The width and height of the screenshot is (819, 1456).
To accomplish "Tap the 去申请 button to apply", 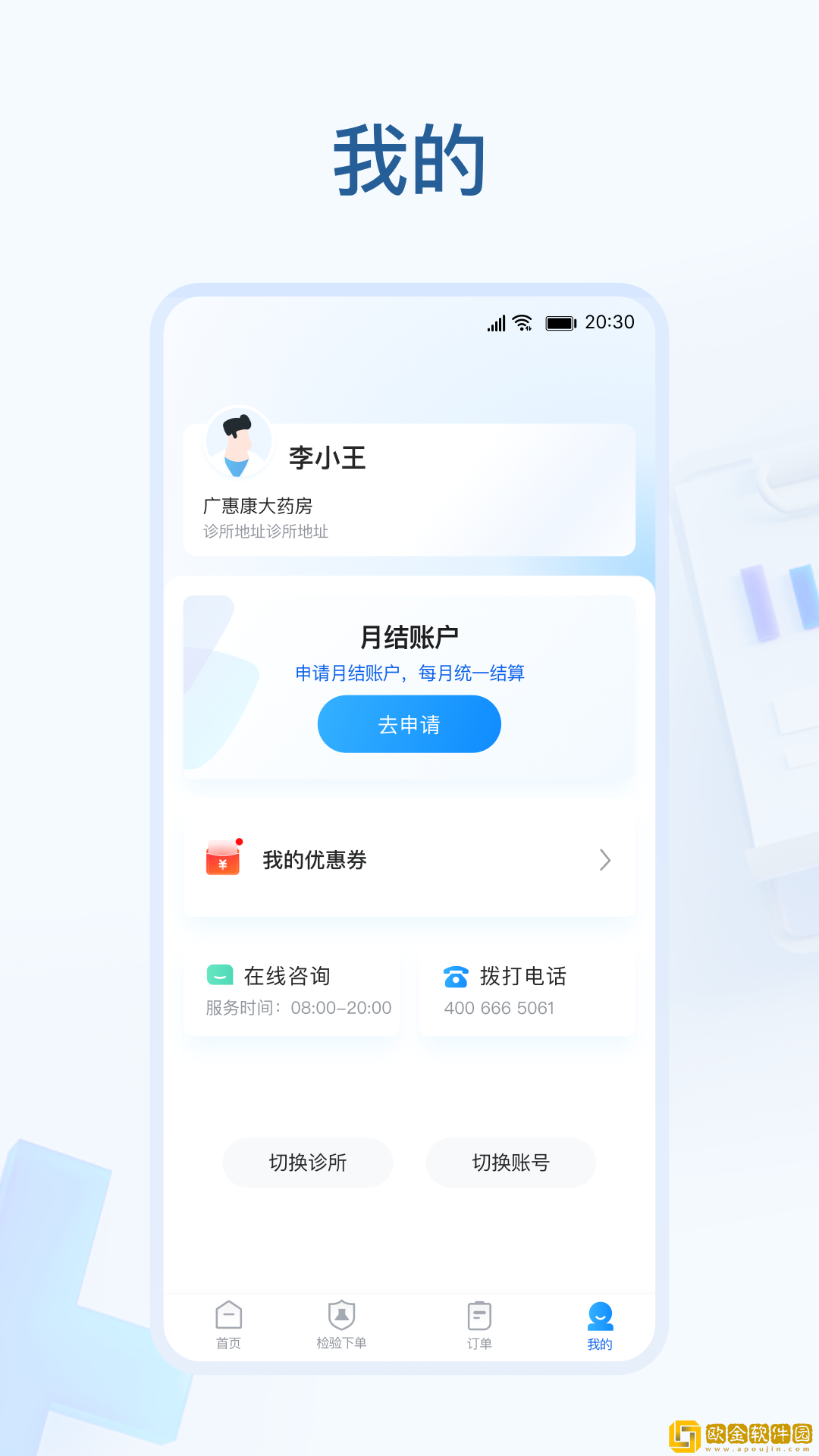I will tap(409, 724).
